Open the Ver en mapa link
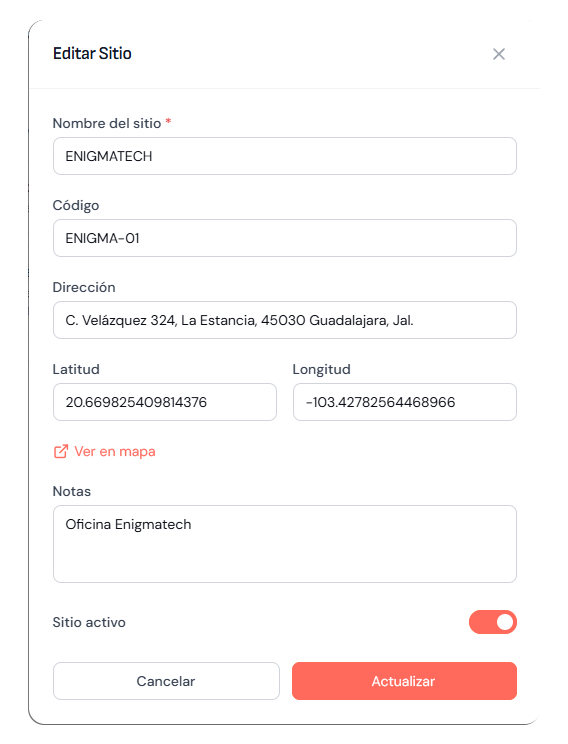 pos(104,451)
